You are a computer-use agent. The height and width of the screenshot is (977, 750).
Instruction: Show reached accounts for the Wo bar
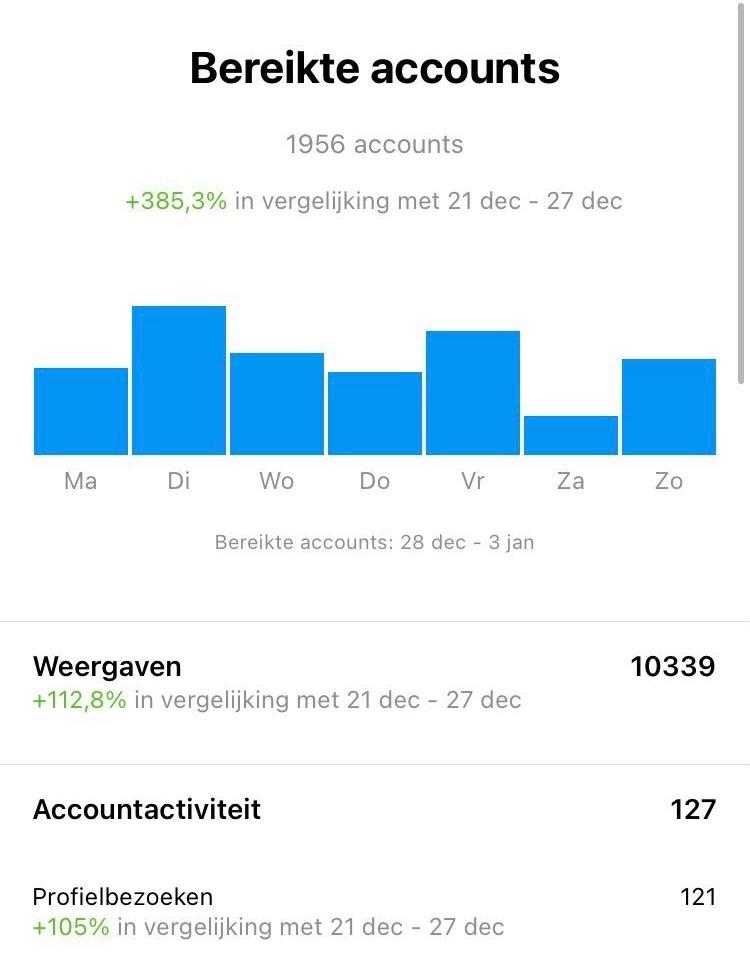coord(277,404)
